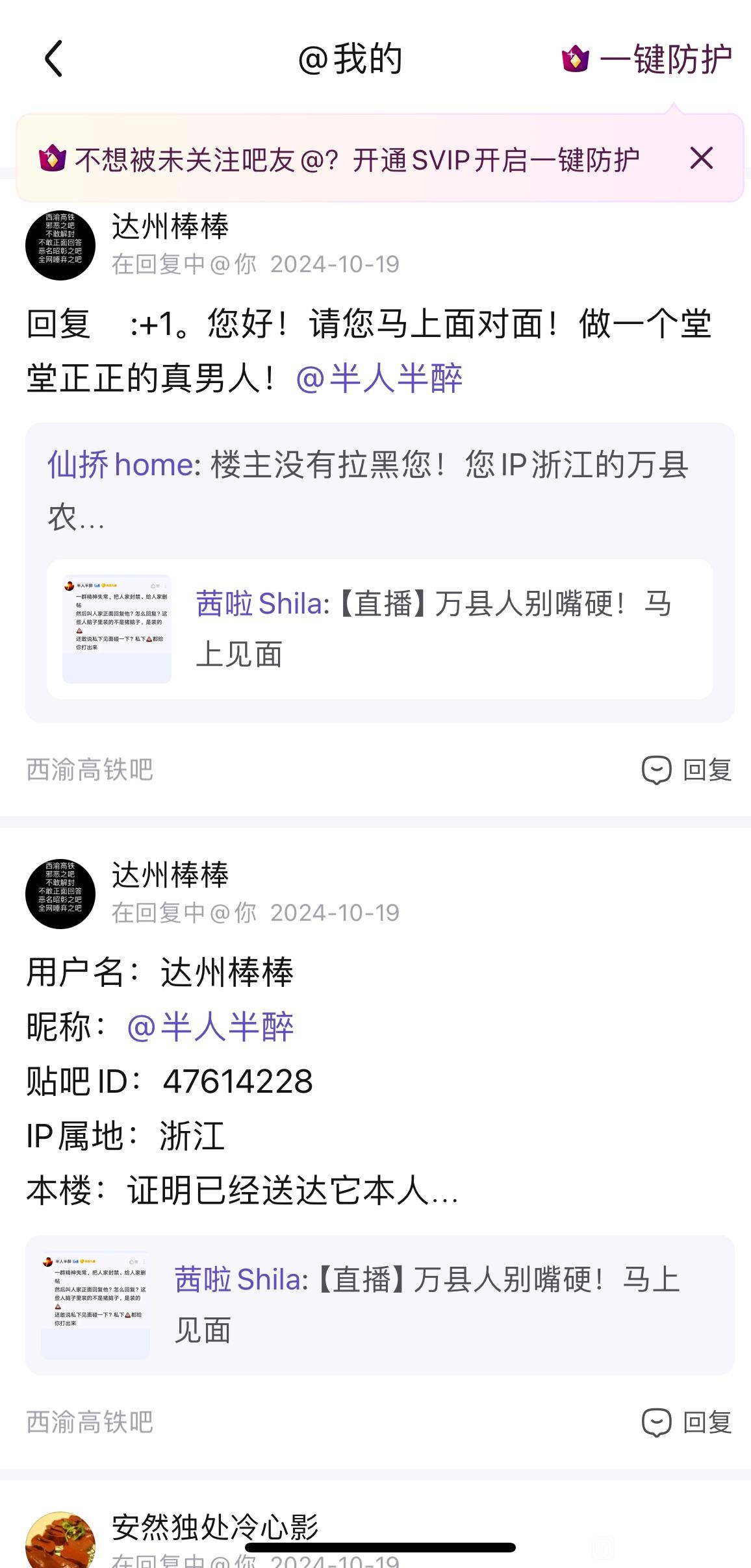Open 西渝高铁吧 under the first post

[x=90, y=770]
